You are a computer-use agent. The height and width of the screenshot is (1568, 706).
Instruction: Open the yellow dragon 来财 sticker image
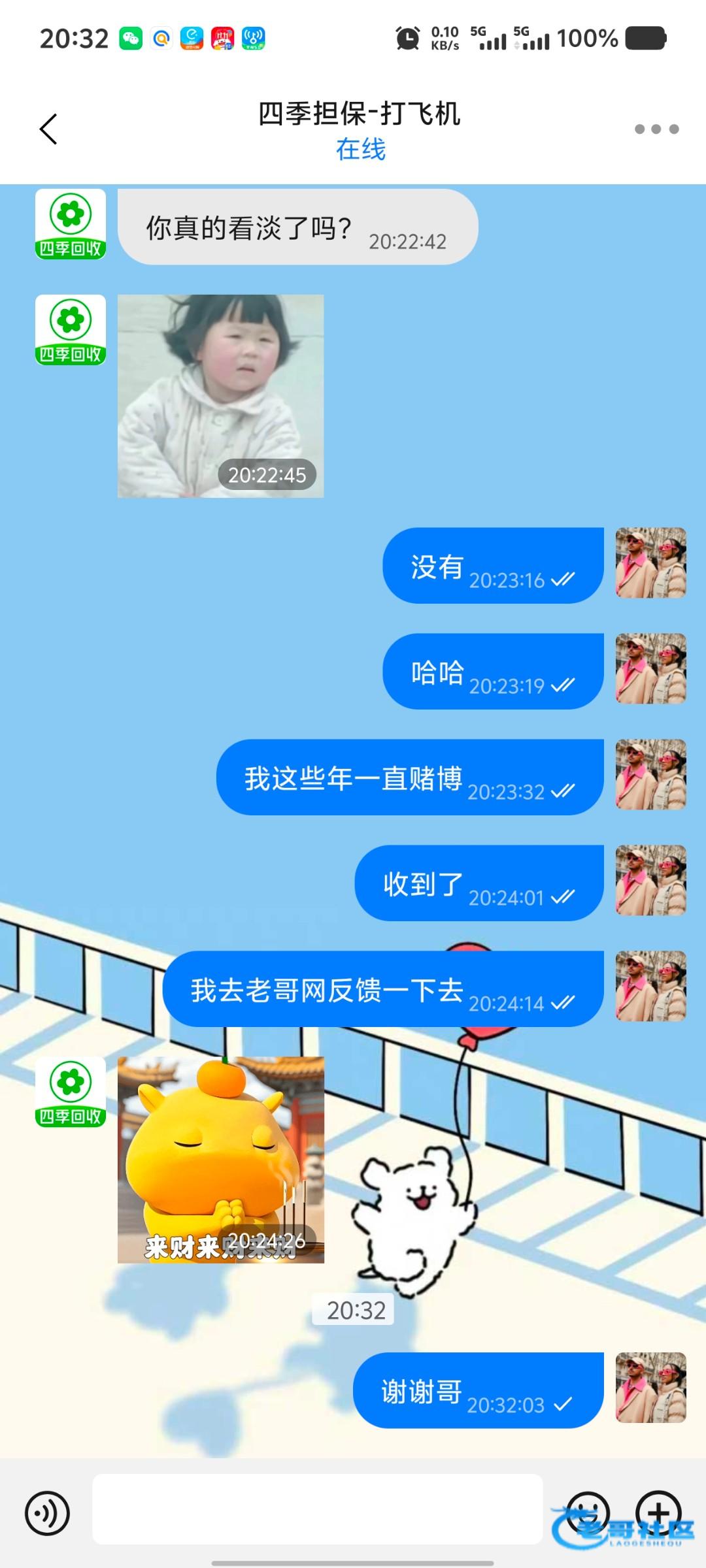pyautogui.click(x=220, y=1160)
